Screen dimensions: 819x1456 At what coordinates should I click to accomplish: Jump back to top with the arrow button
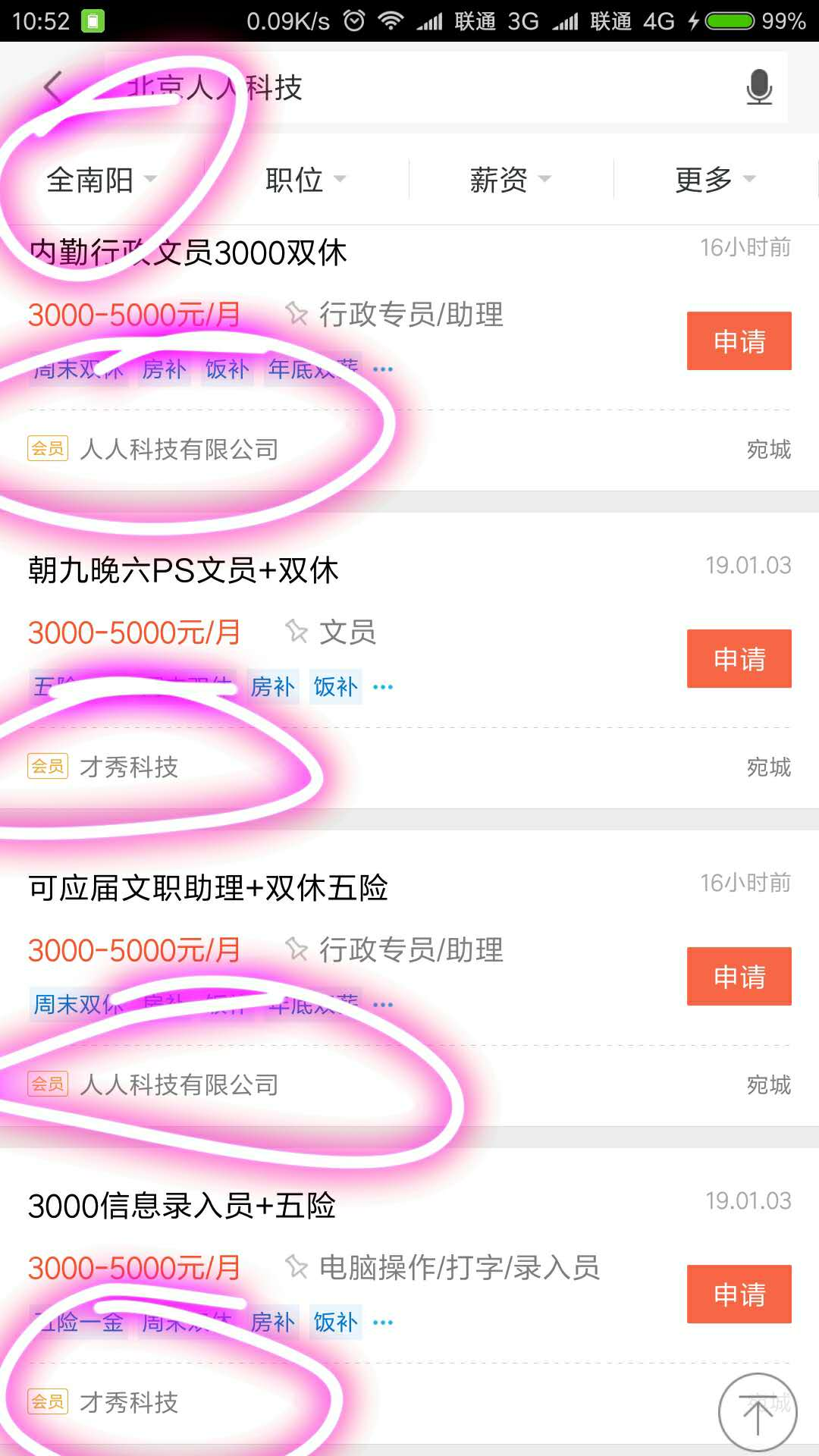758,1412
